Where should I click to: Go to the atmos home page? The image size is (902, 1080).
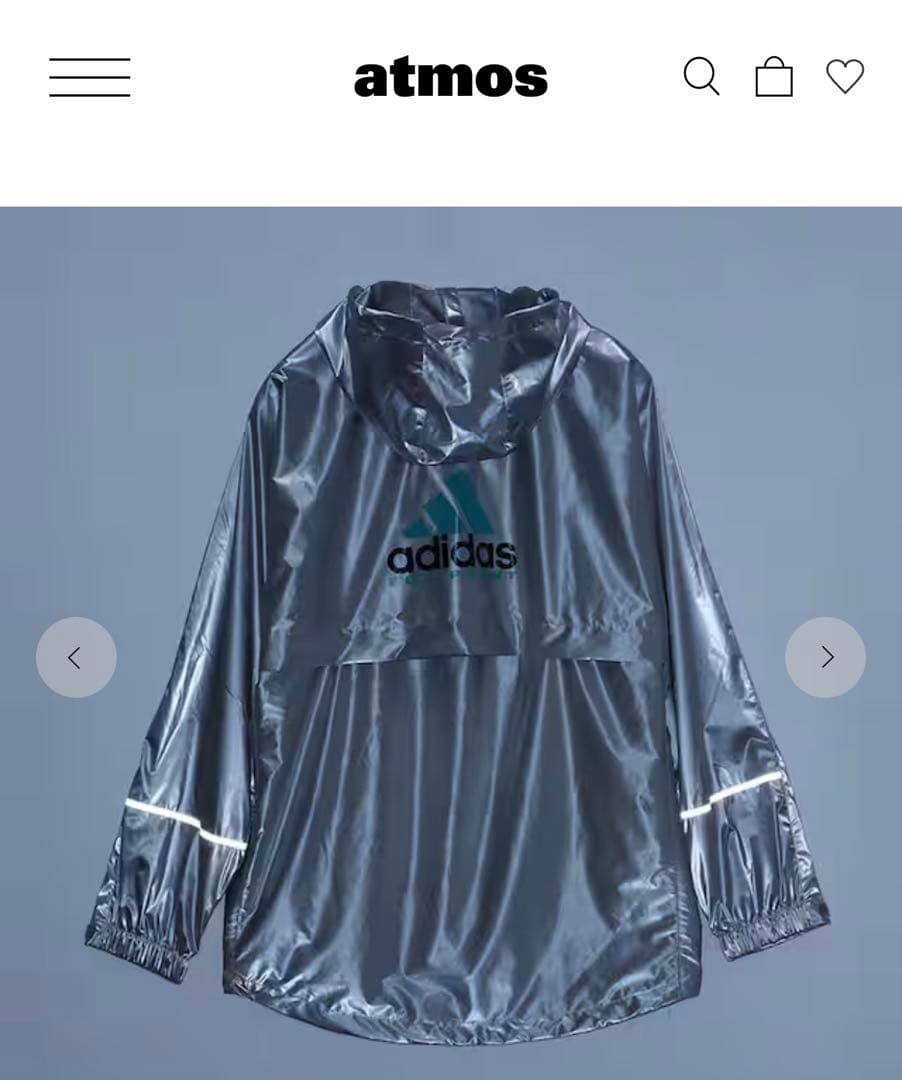(x=451, y=78)
